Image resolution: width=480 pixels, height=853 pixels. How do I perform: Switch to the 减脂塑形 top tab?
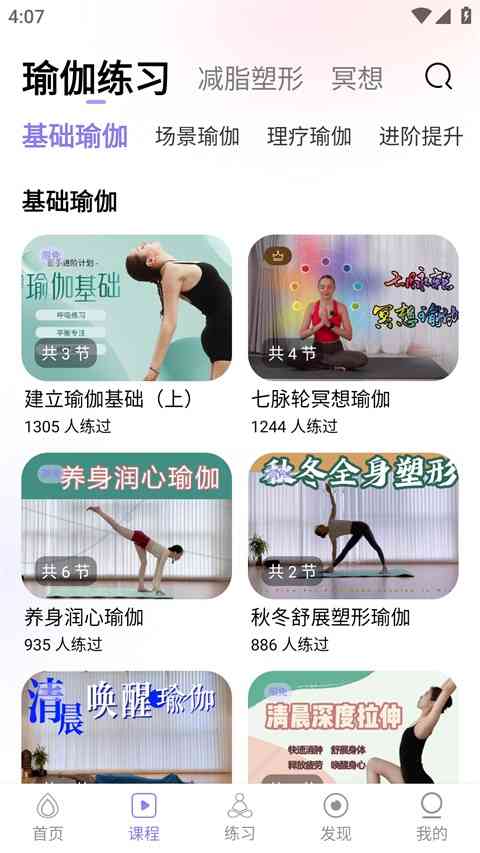[250, 78]
